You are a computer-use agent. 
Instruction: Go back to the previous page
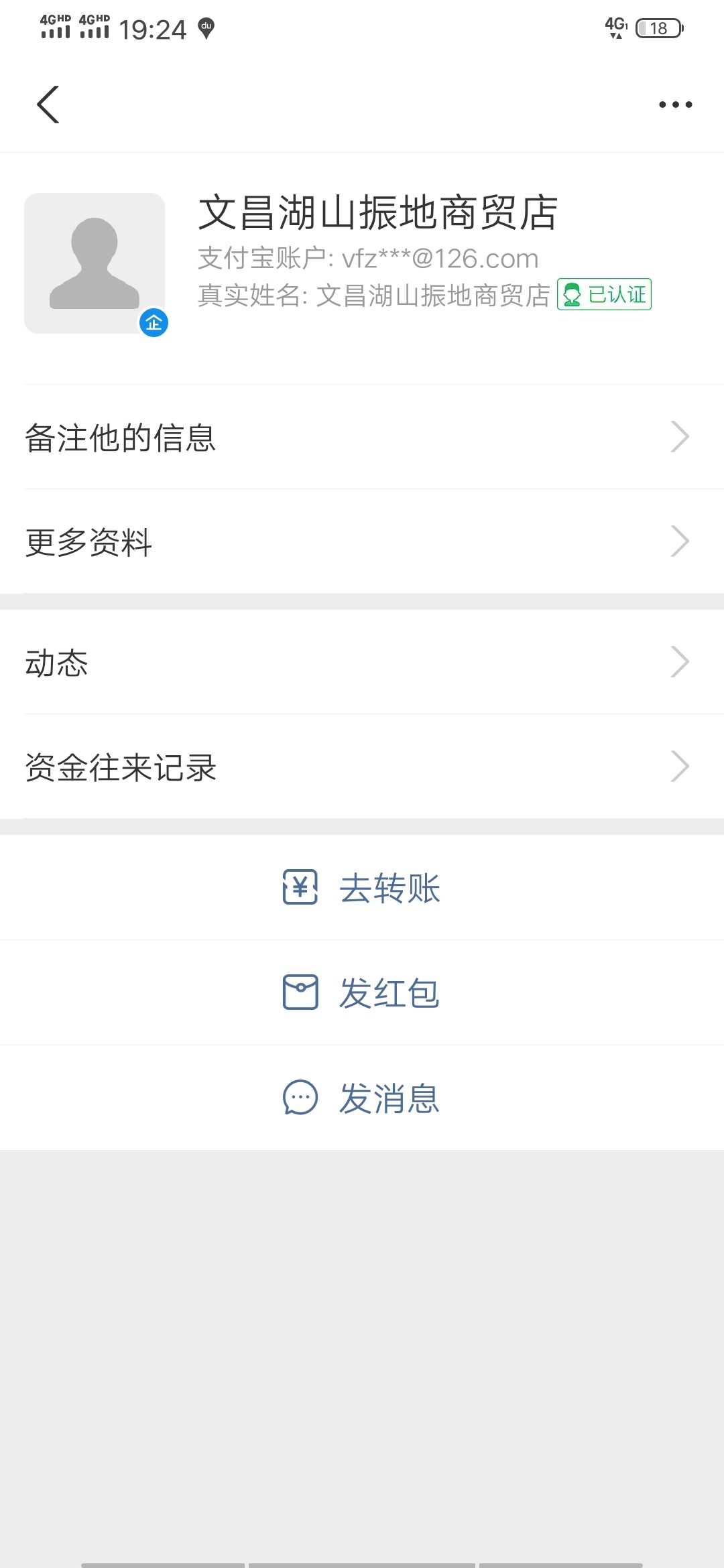coord(48,105)
